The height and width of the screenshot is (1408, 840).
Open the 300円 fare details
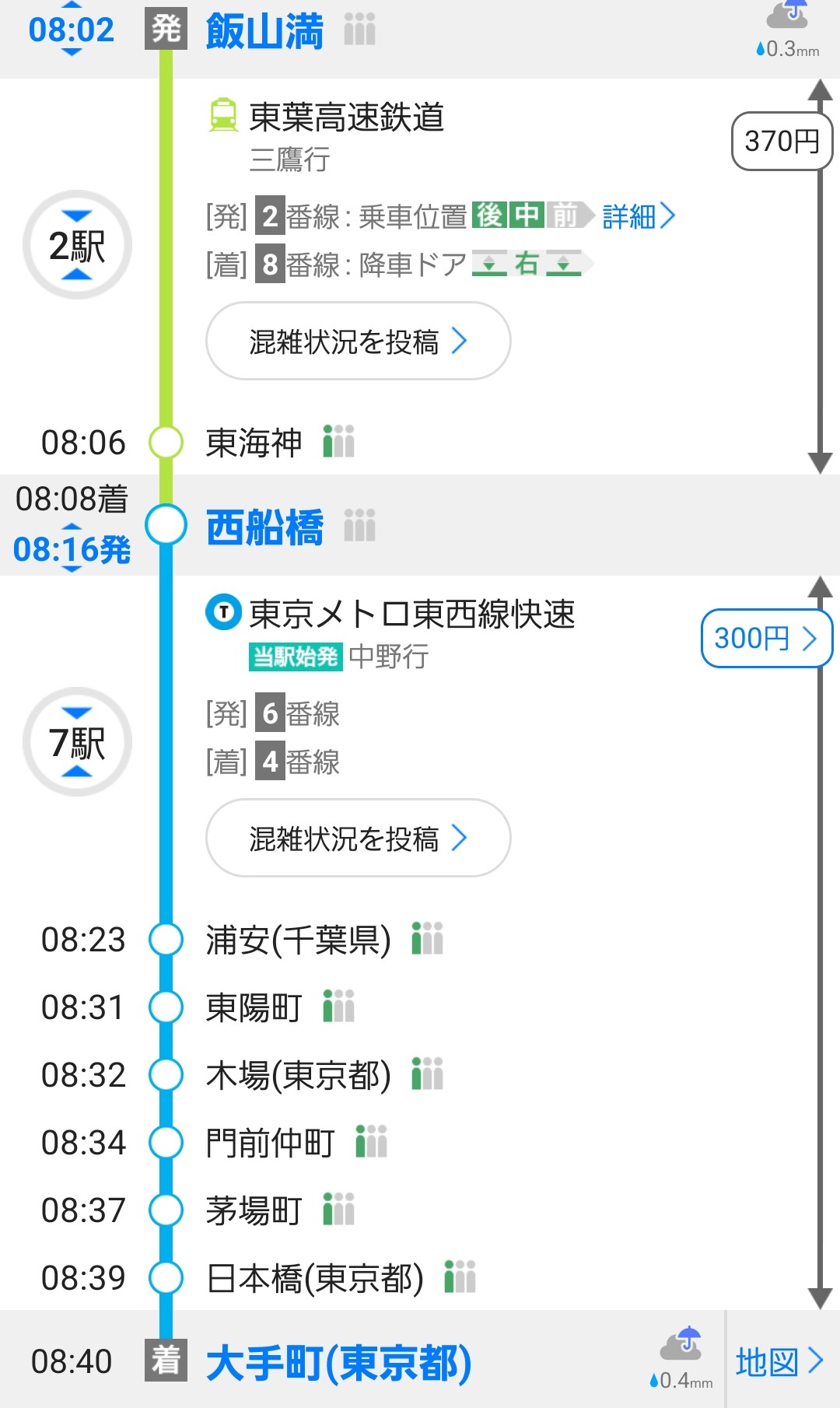(765, 639)
